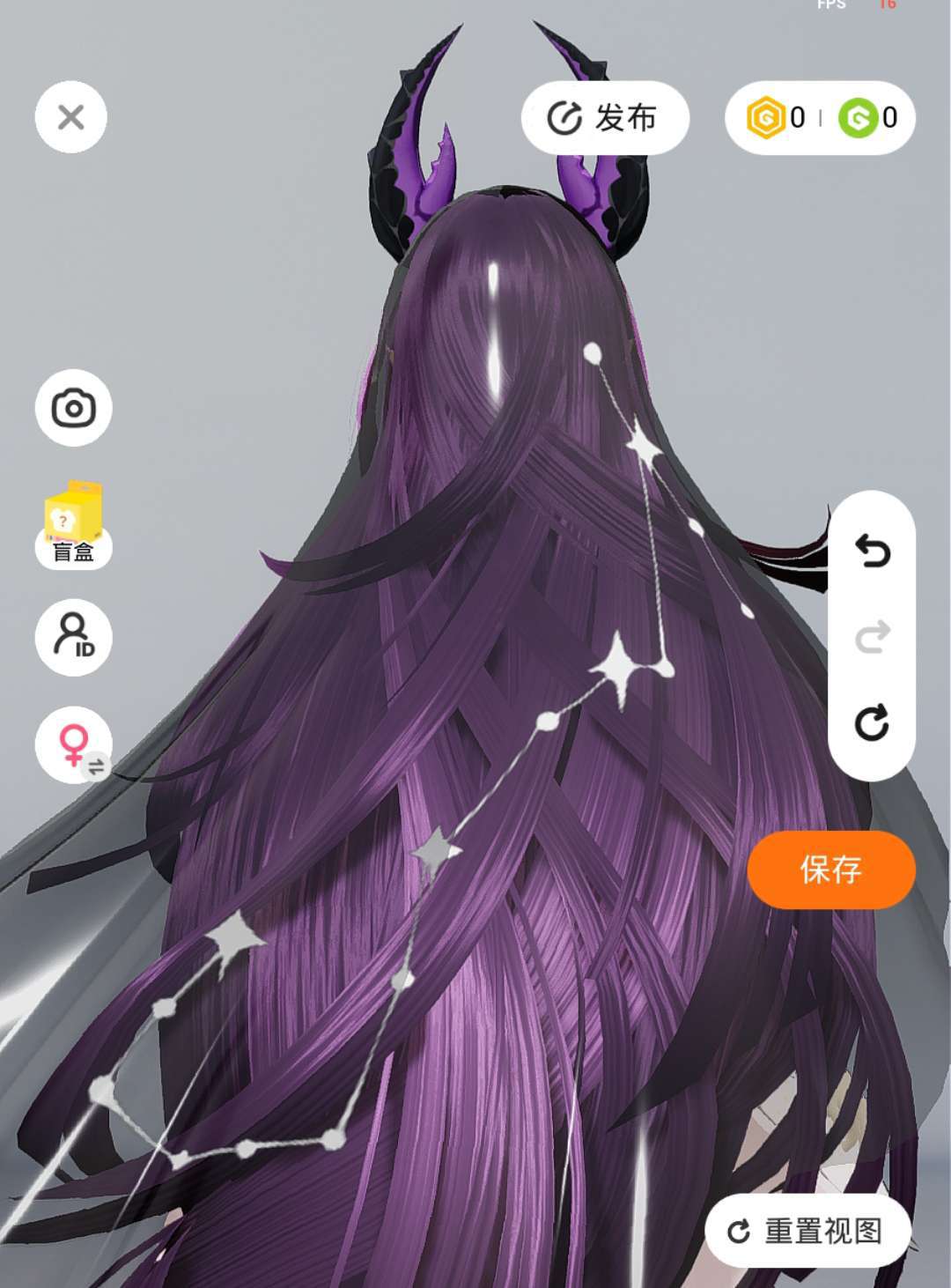Close the avatar editor
Image resolution: width=951 pixels, height=1288 pixels.
click(71, 117)
